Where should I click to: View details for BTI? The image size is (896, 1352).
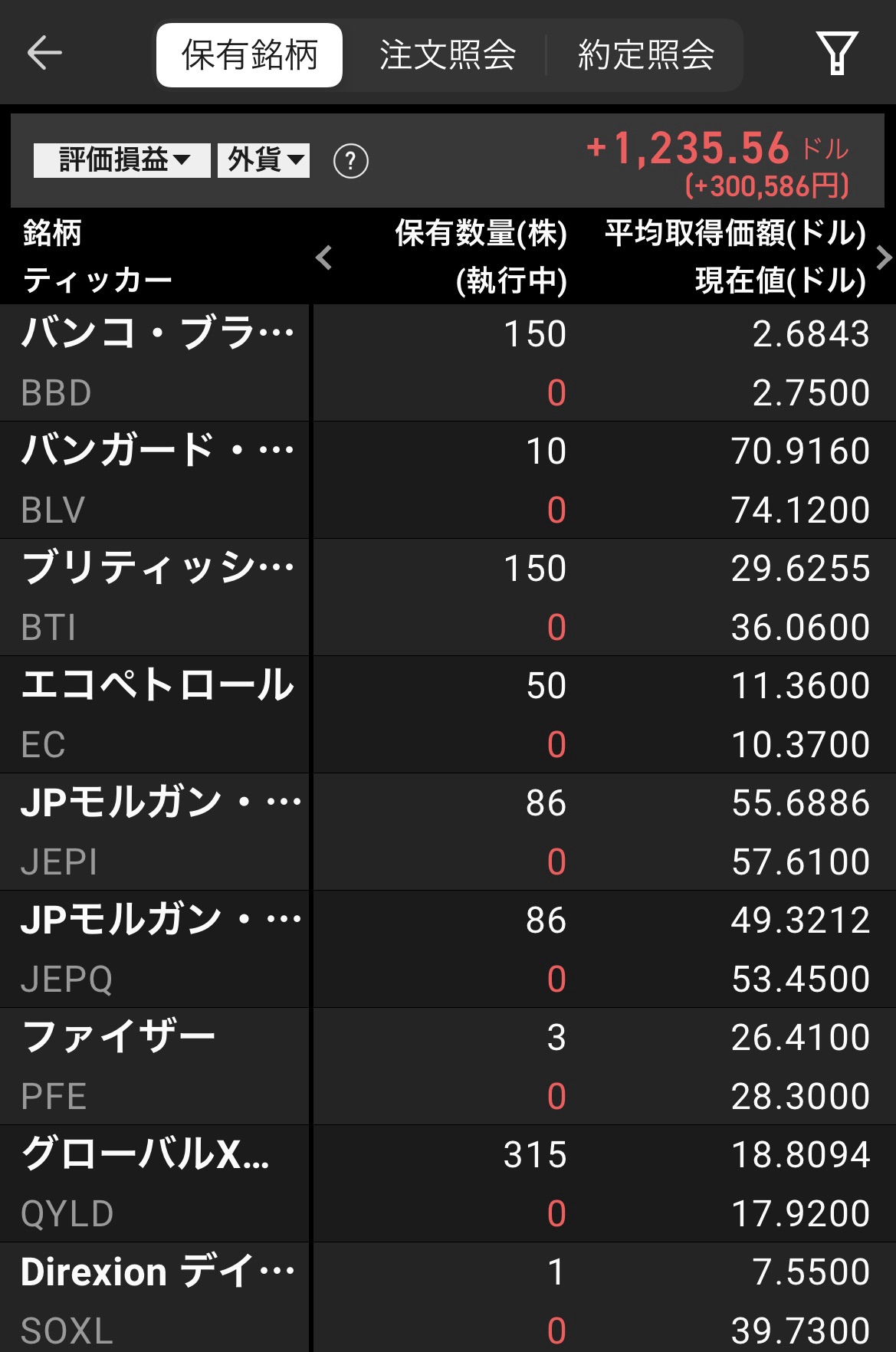tap(153, 597)
